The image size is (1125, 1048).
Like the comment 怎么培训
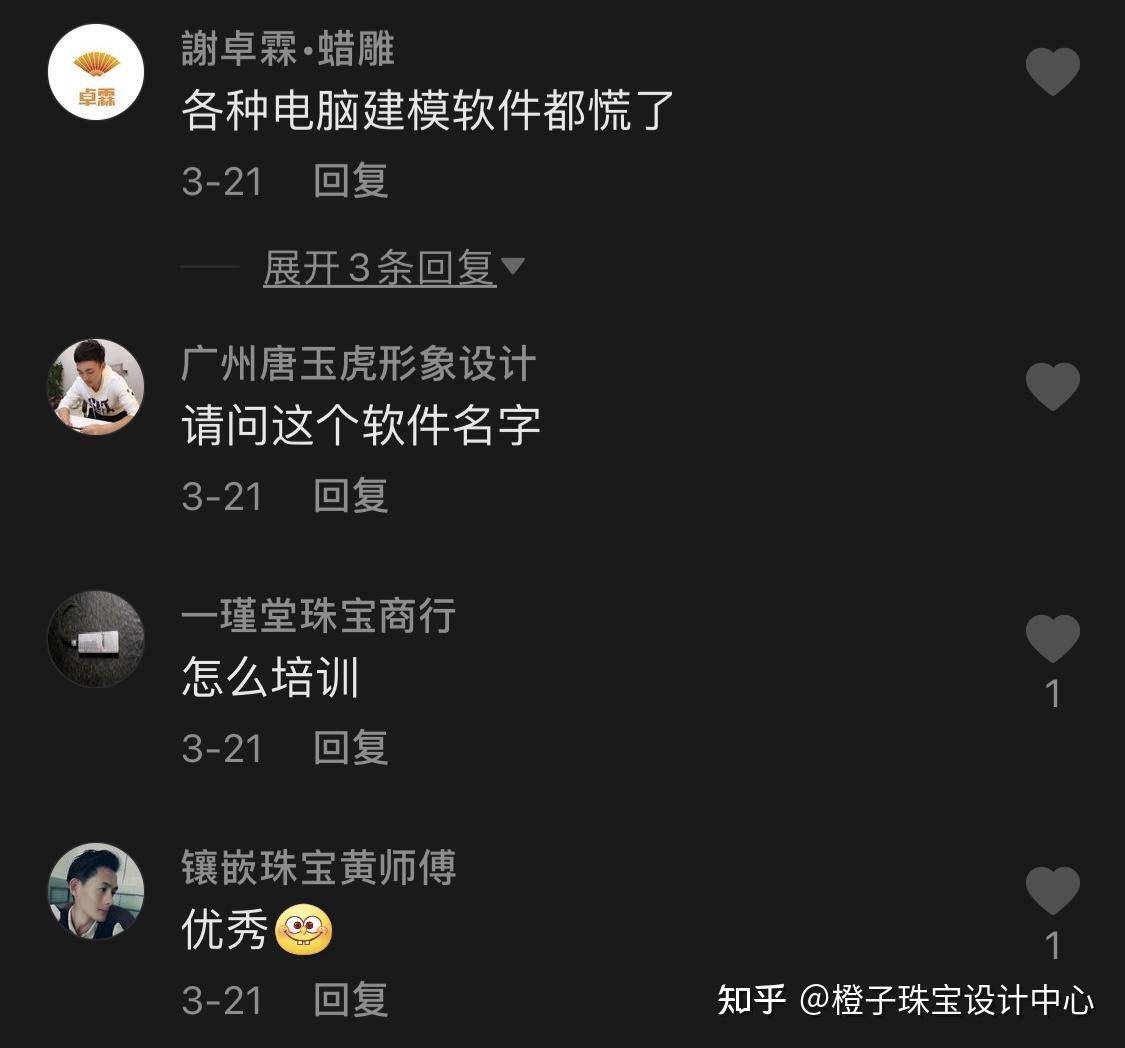coord(1053,638)
